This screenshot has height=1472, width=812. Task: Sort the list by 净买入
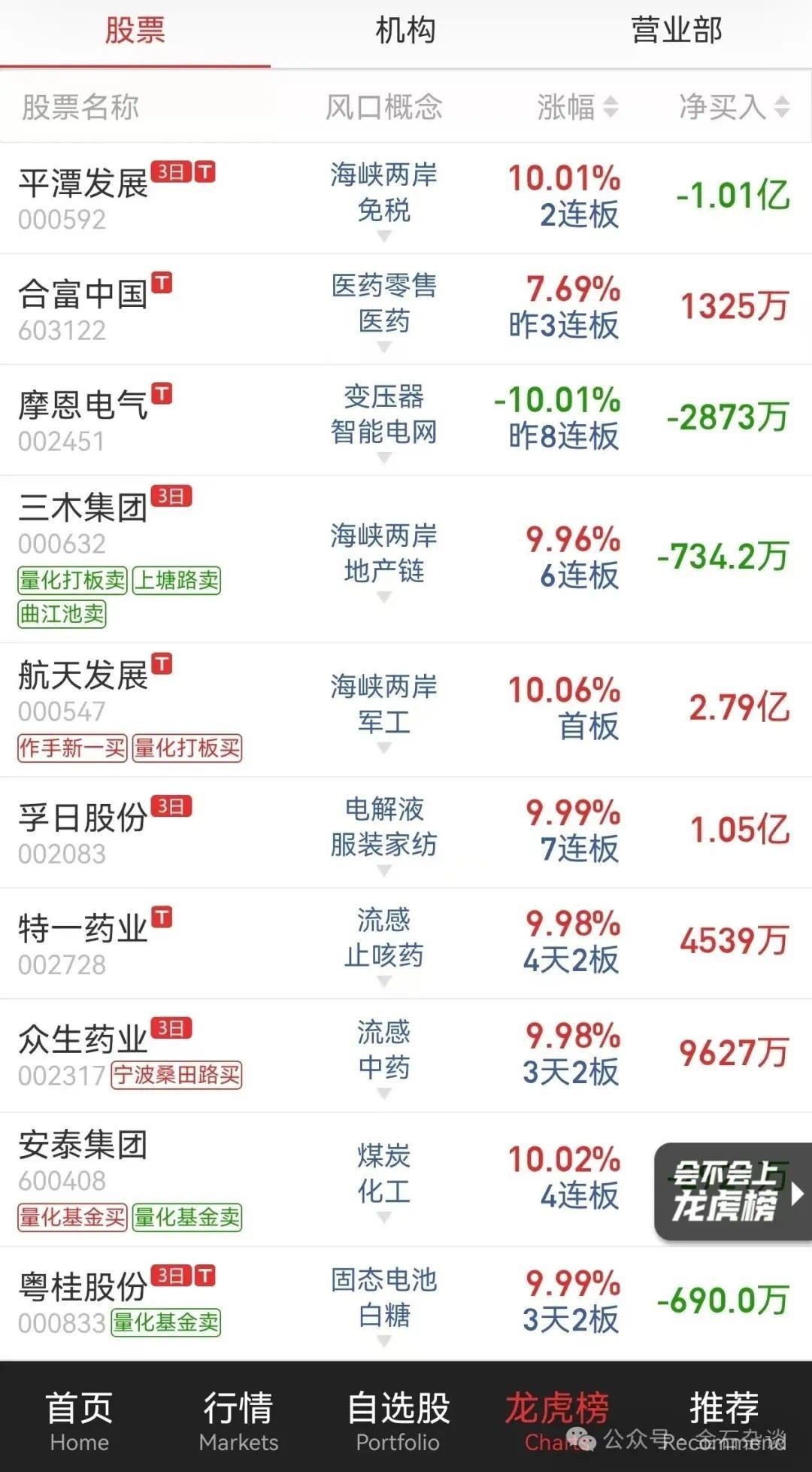click(733, 107)
